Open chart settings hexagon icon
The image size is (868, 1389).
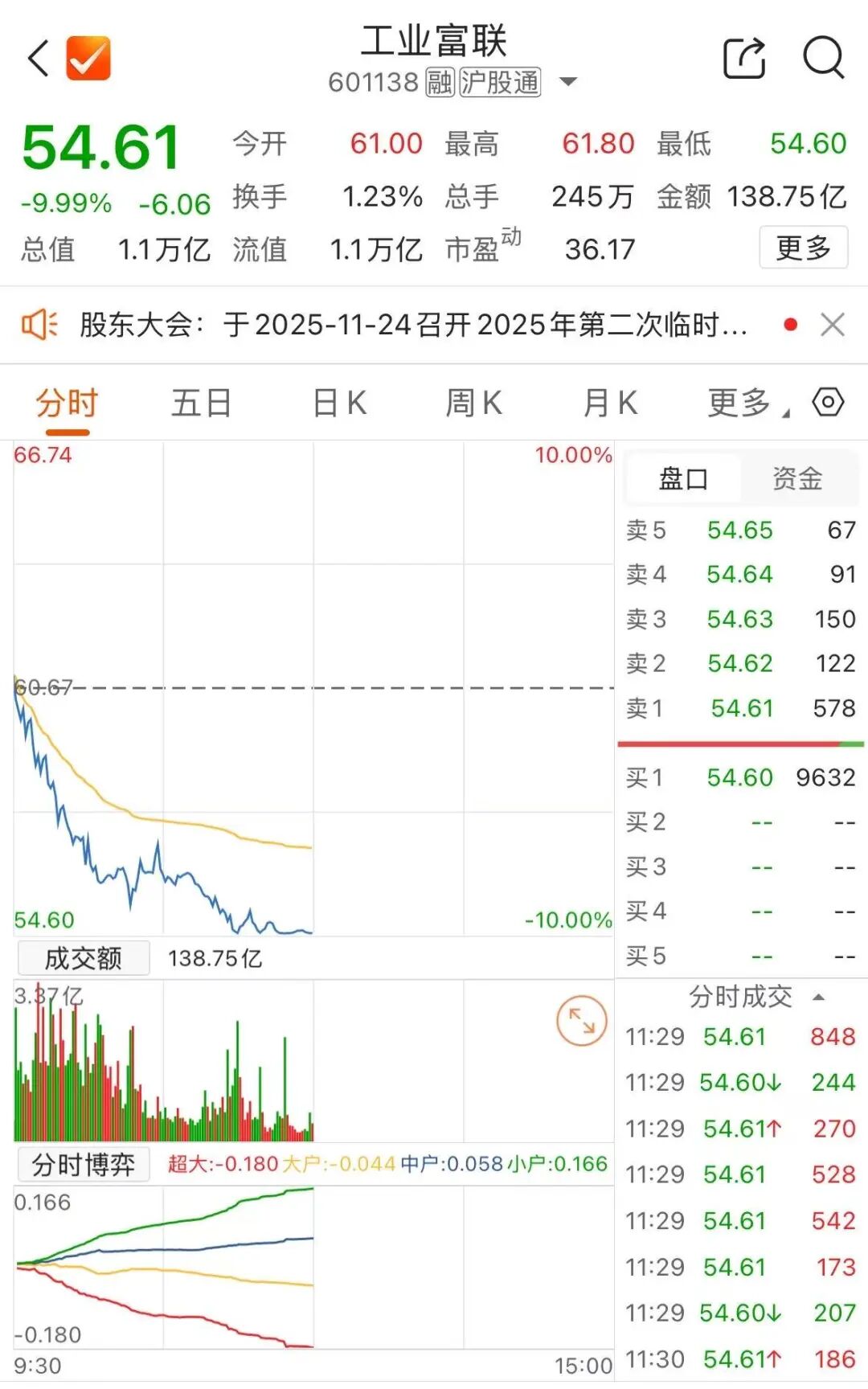(828, 402)
